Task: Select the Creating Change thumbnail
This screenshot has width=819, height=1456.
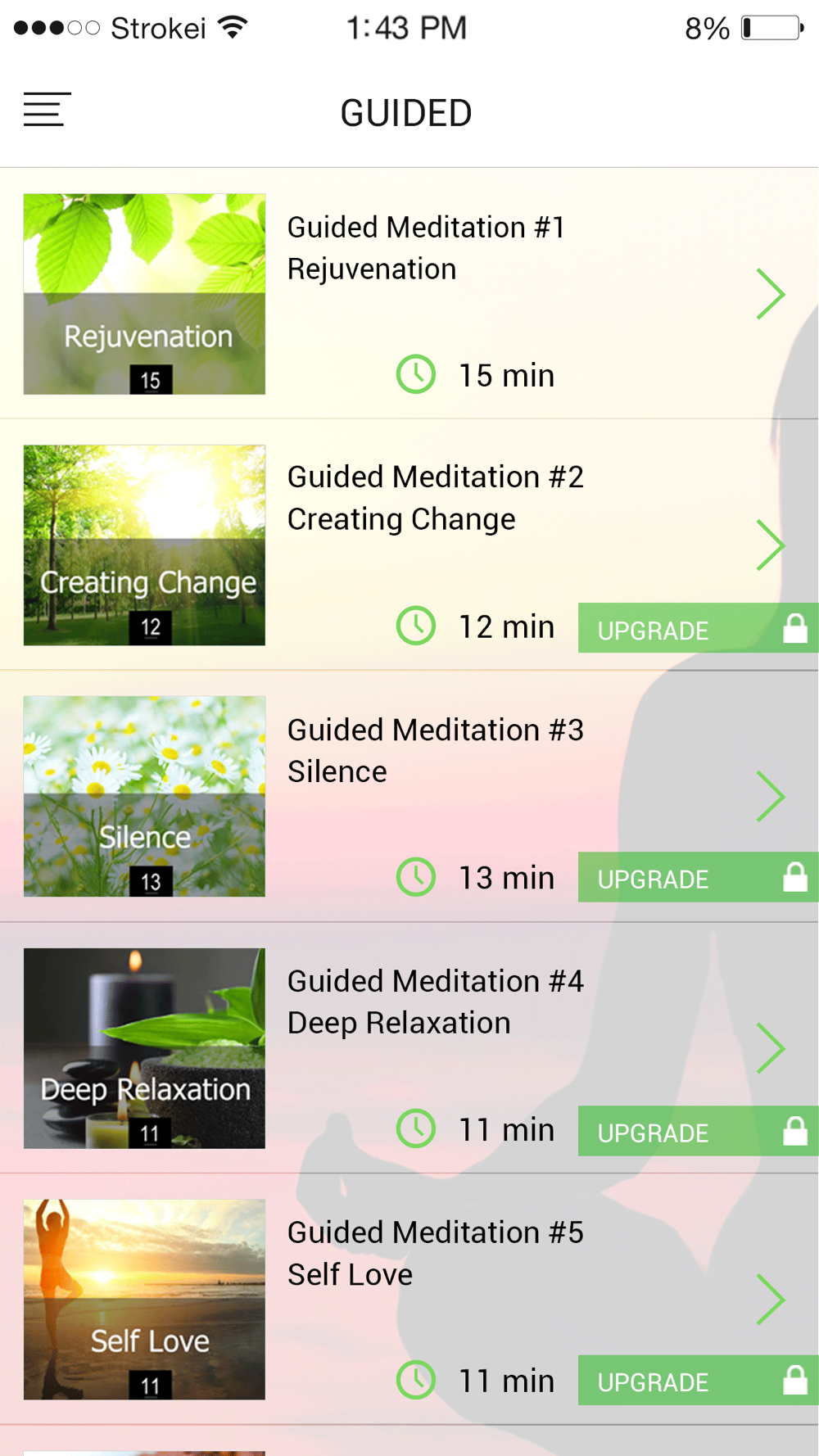Action: coord(144,545)
